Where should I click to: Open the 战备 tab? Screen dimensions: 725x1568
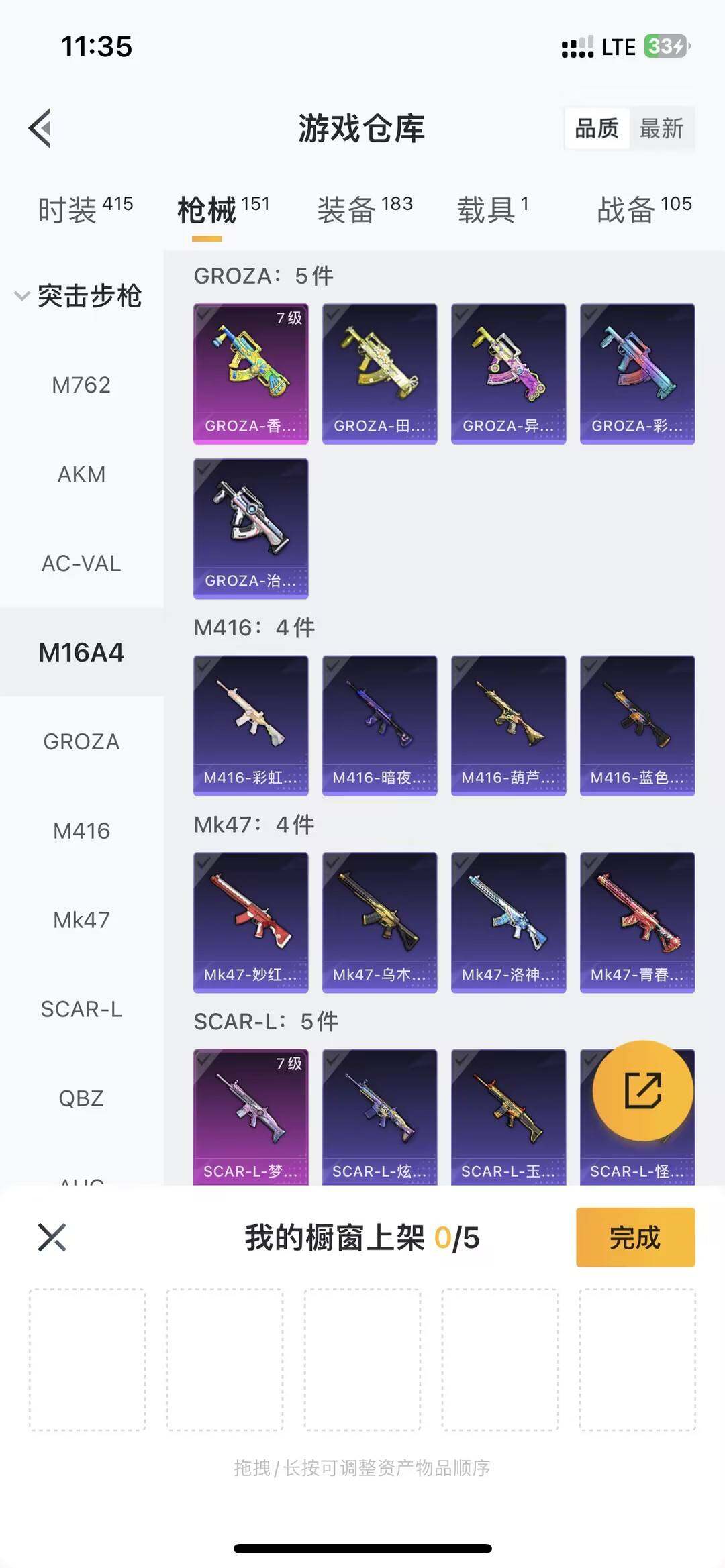[644, 209]
